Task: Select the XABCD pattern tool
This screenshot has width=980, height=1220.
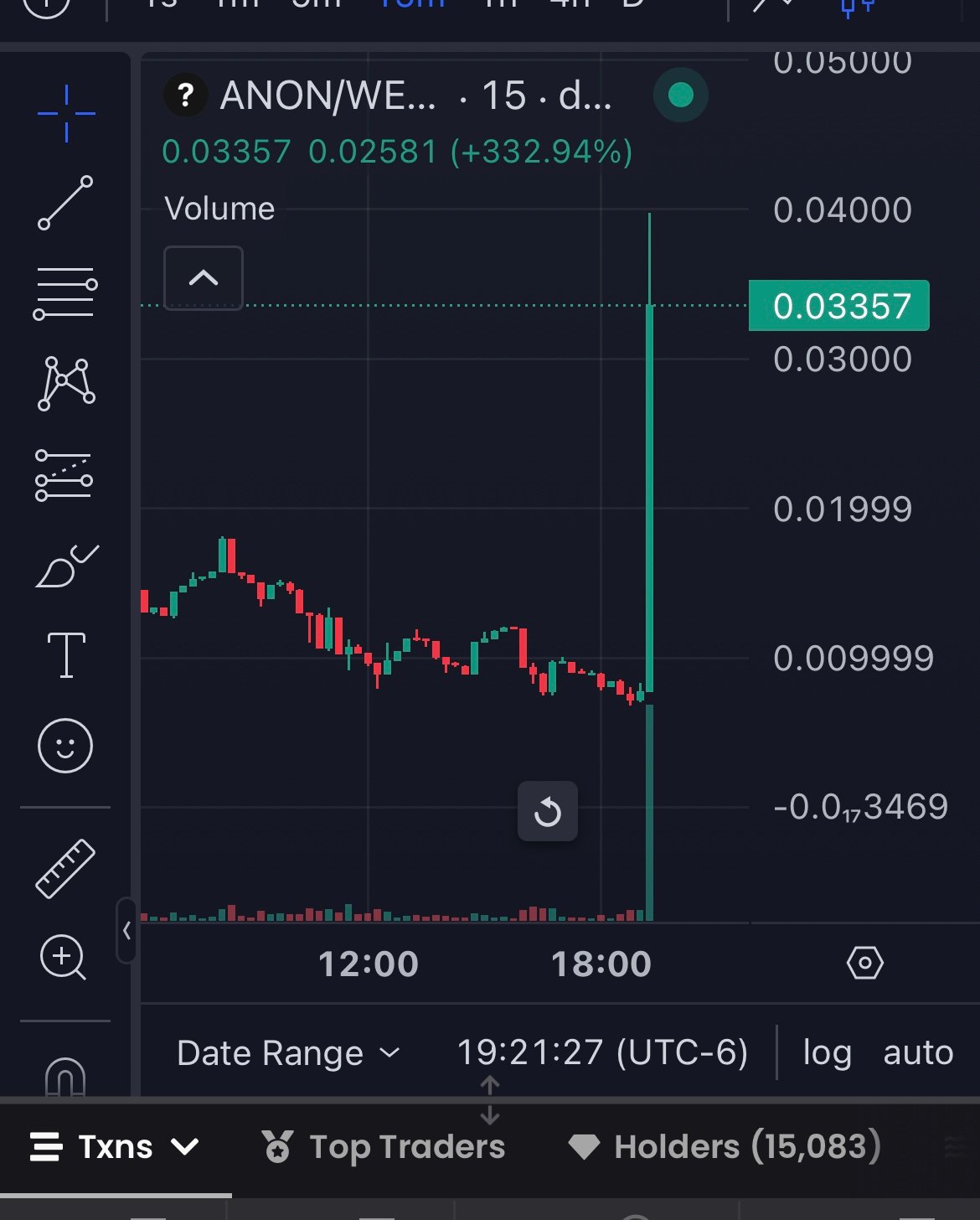Action: pos(65,383)
